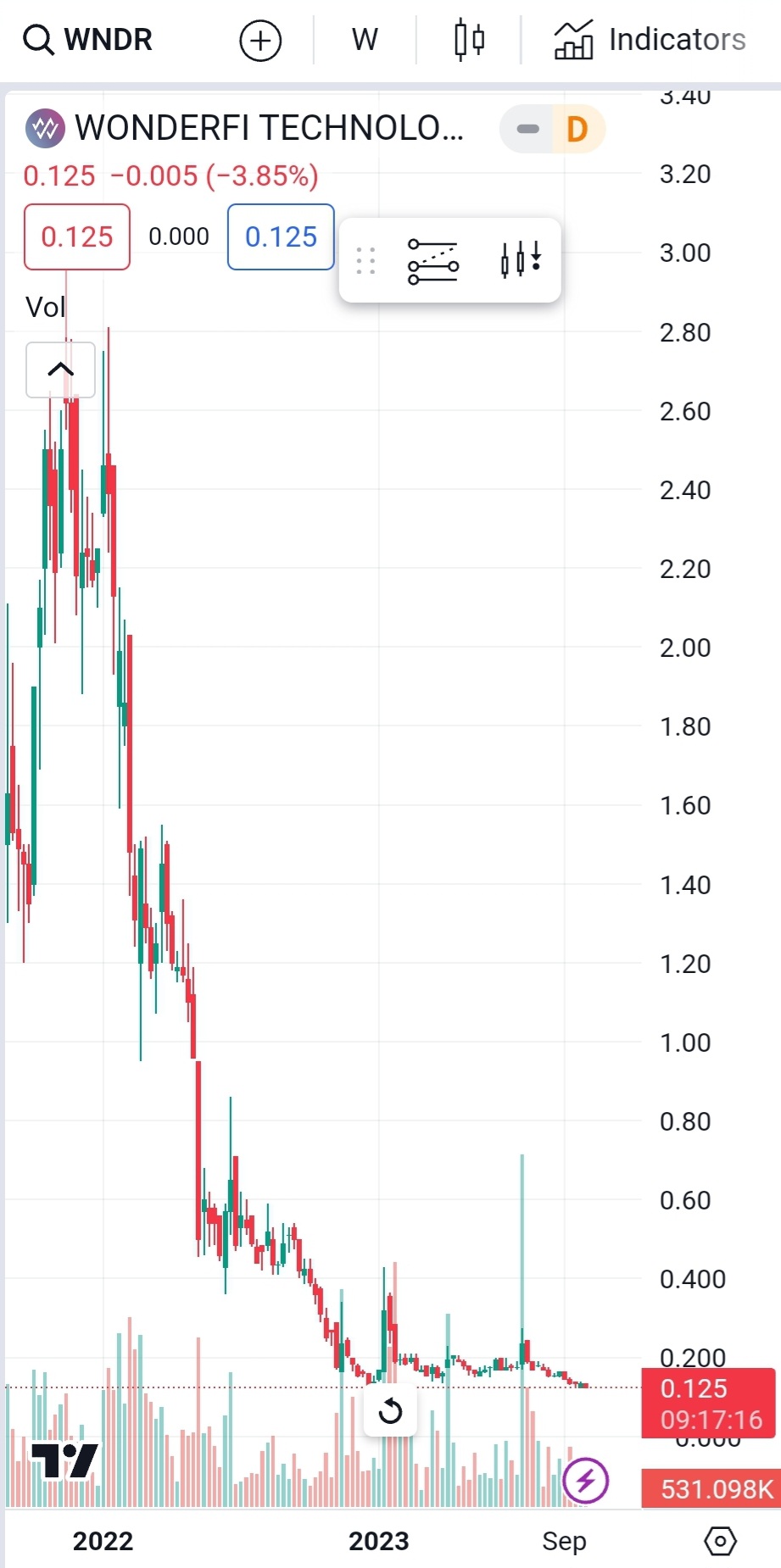This screenshot has height=1568, width=781.
Task: Collapse the indicator legend chevron
Action: [x=60, y=370]
